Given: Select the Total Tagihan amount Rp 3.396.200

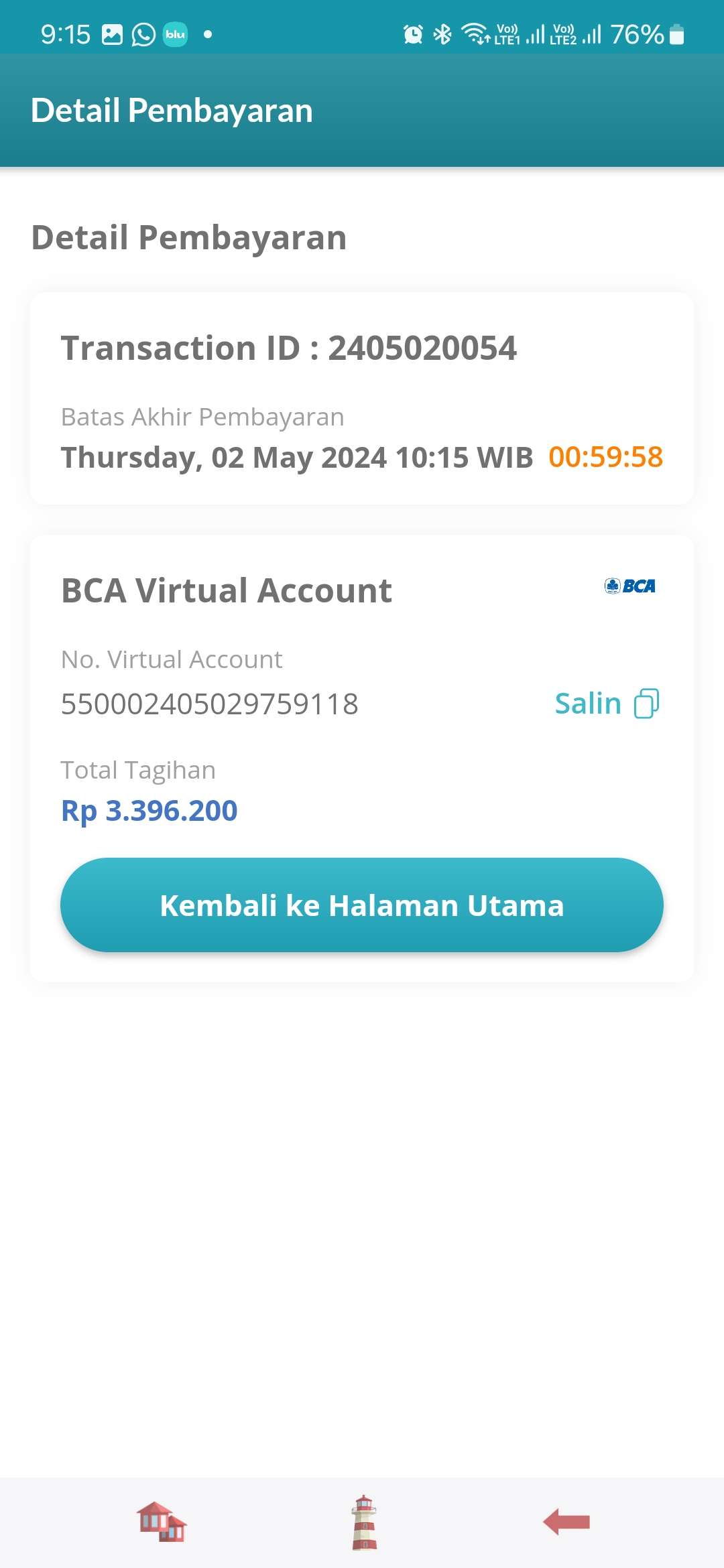Looking at the screenshot, I should pos(149,811).
